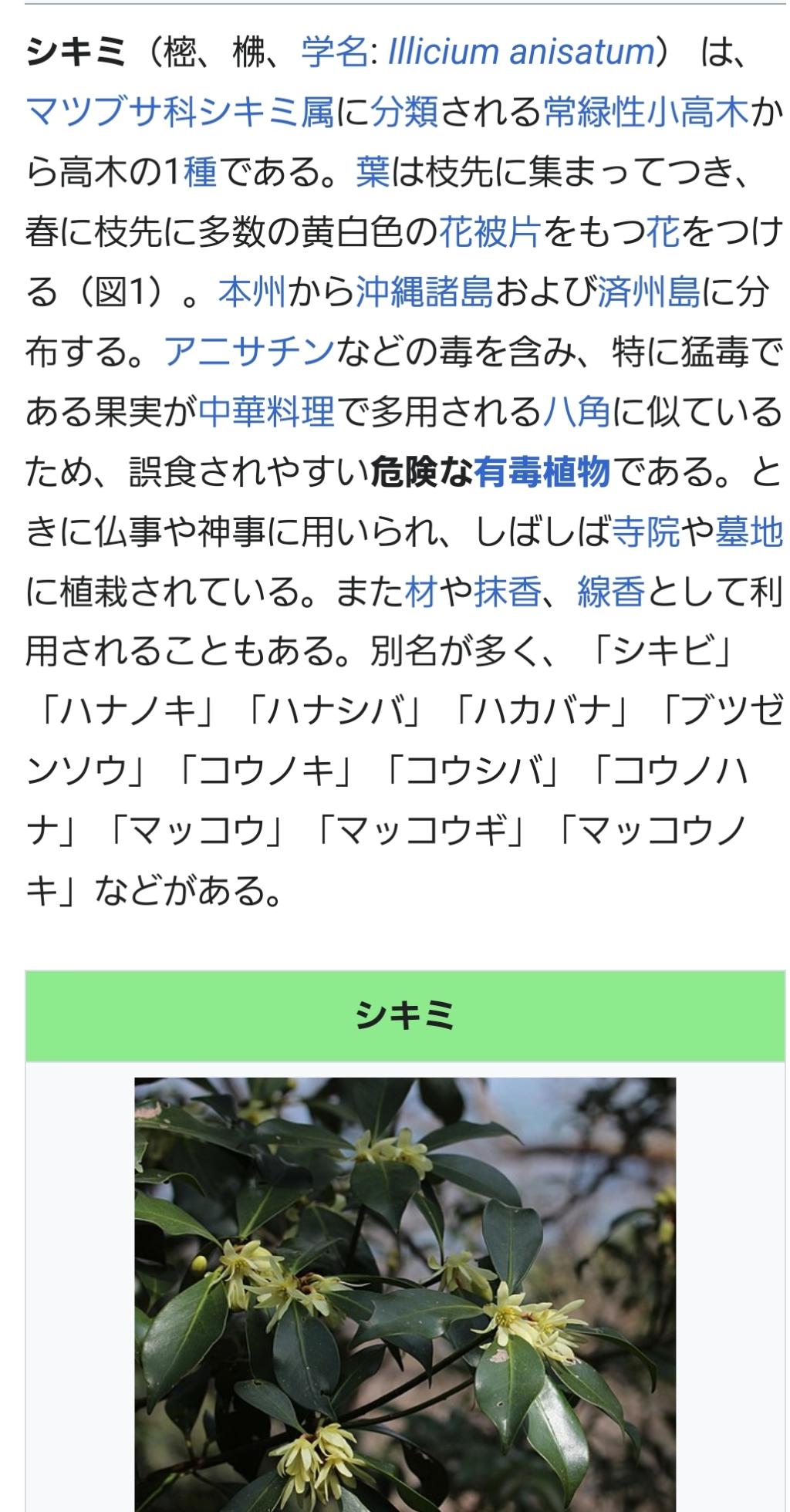Follow the 寺院 link
This screenshot has width=790, height=1512.
click(646, 532)
